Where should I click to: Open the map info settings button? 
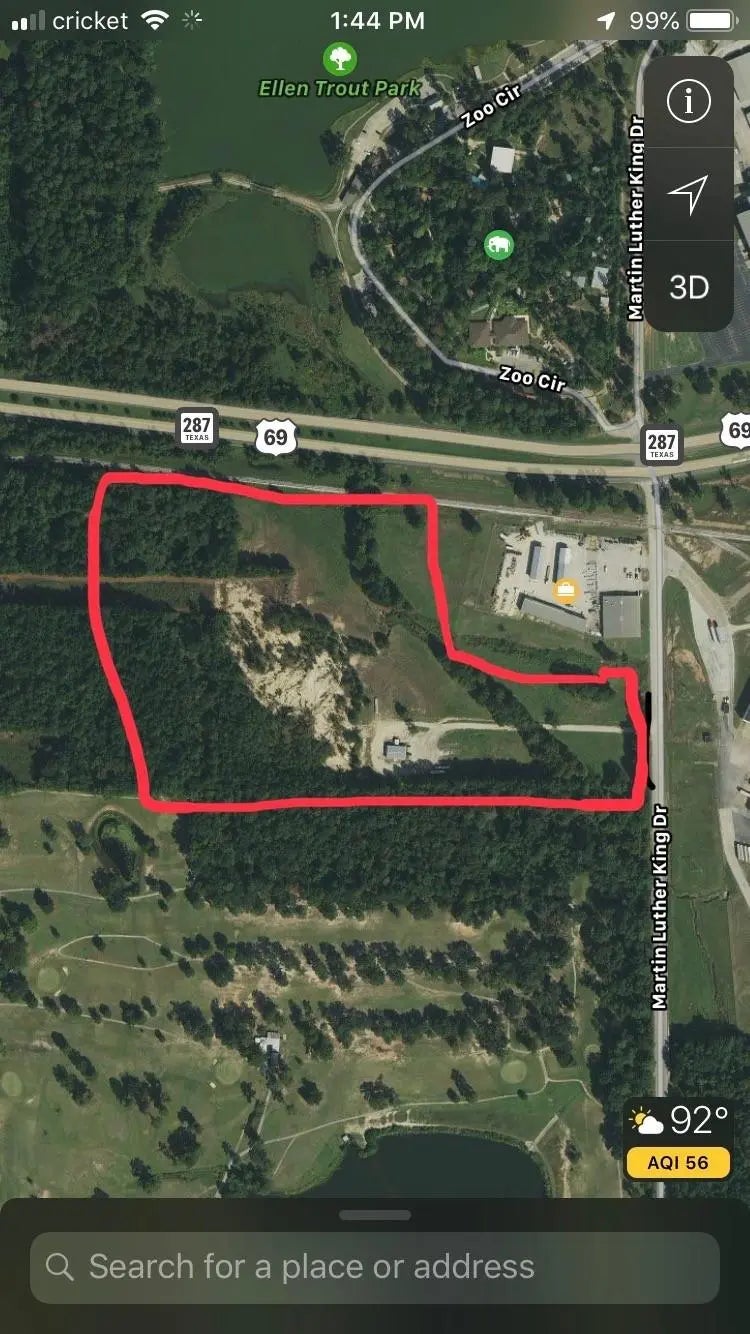point(688,102)
